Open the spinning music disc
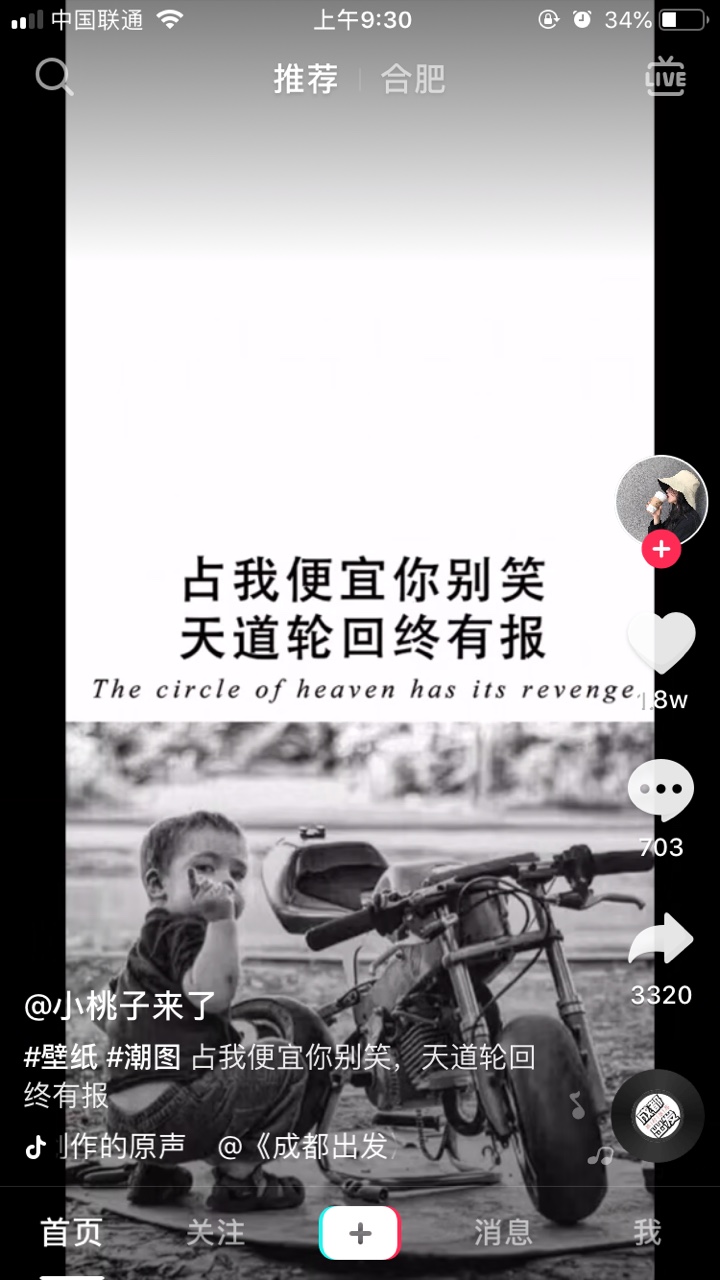Image resolution: width=720 pixels, height=1280 pixels. coord(657,1116)
